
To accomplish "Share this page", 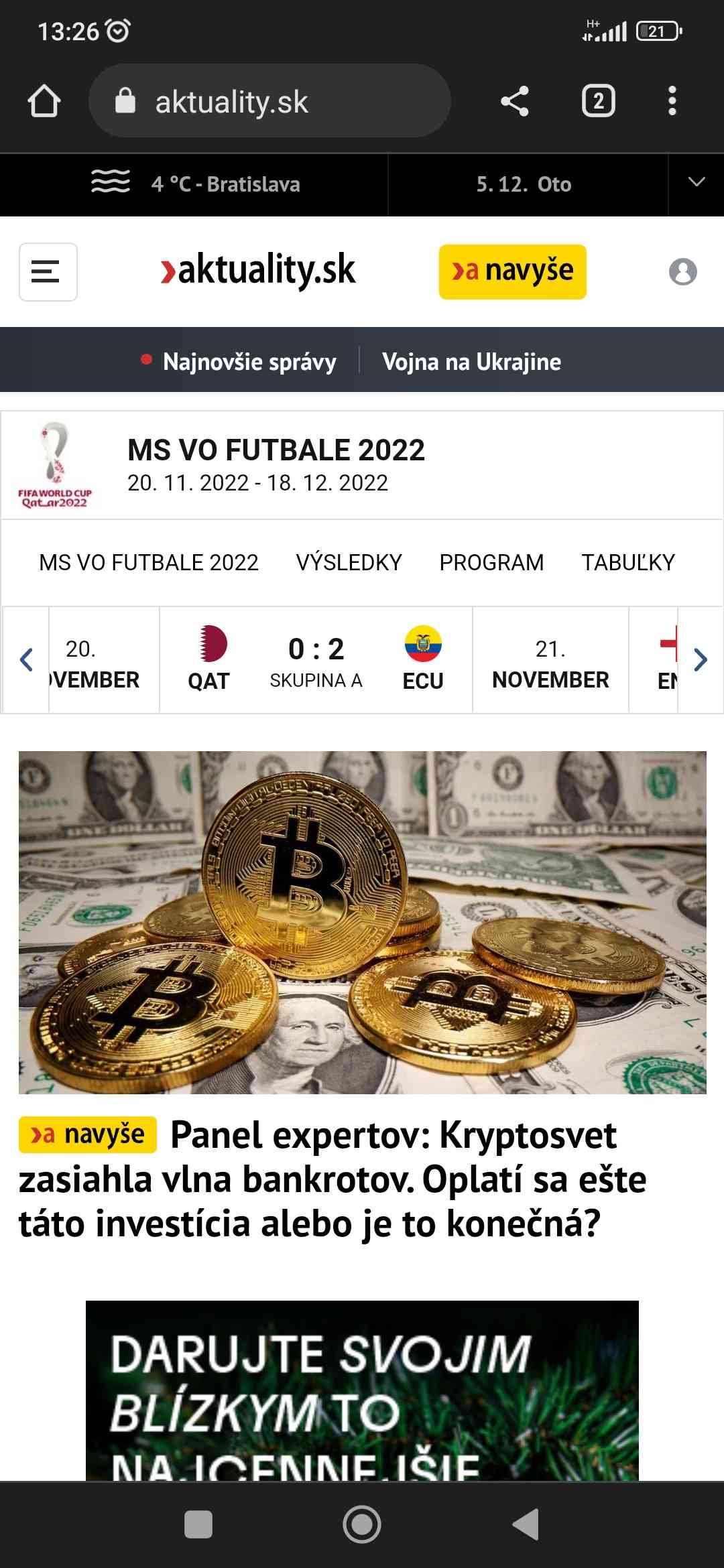I will [x=515, y=102].
